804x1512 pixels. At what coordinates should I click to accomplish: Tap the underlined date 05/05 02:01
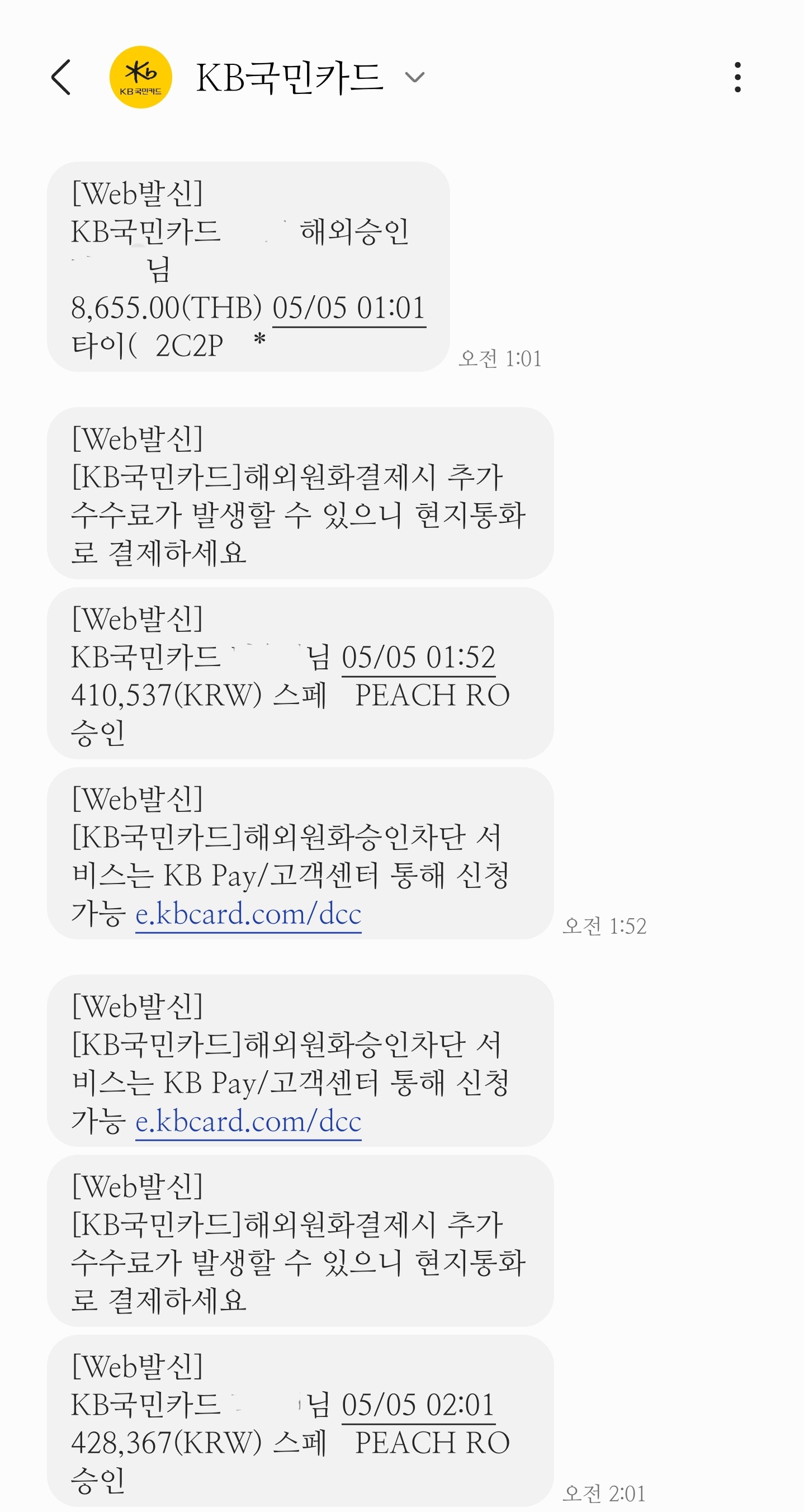[418, 1405]
